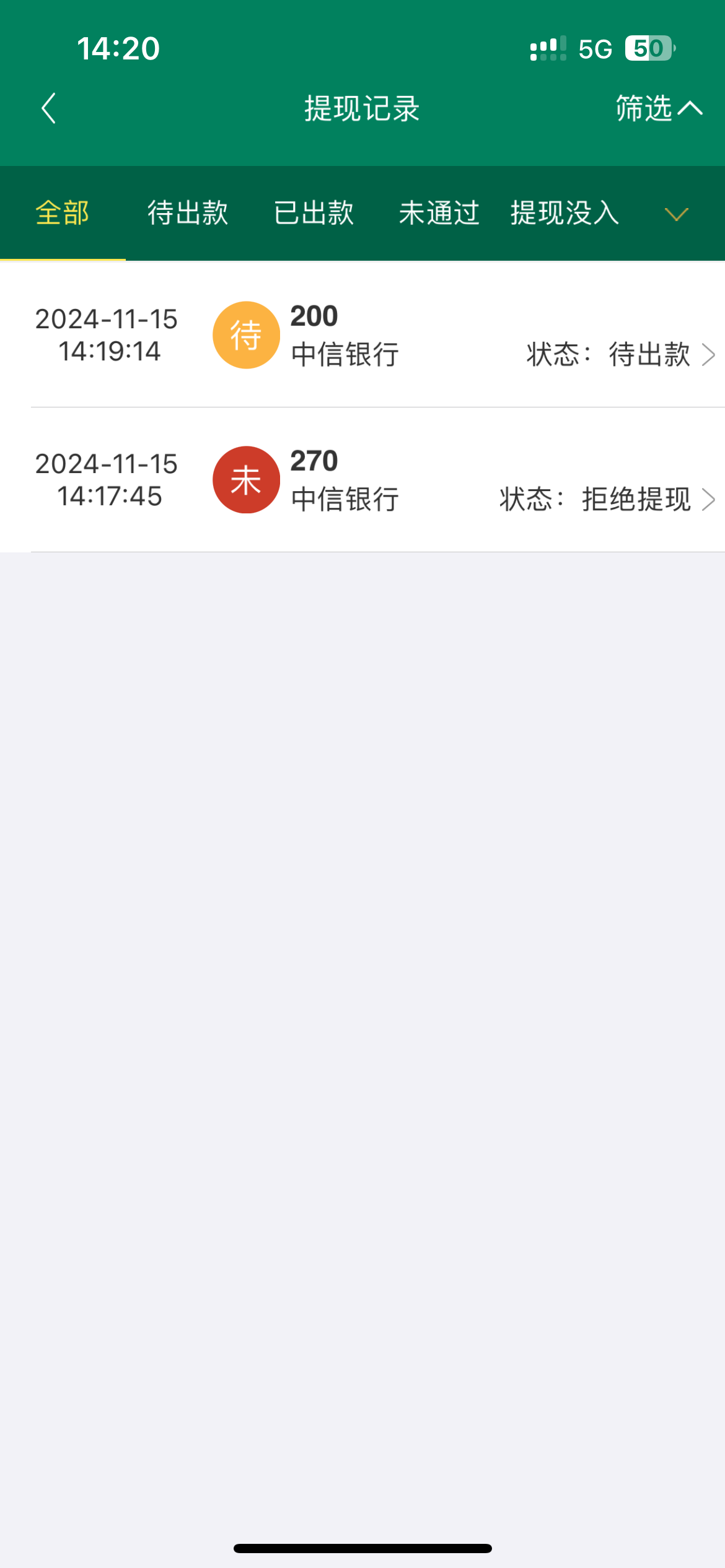Switch to the 提现没入 tab

565,213
